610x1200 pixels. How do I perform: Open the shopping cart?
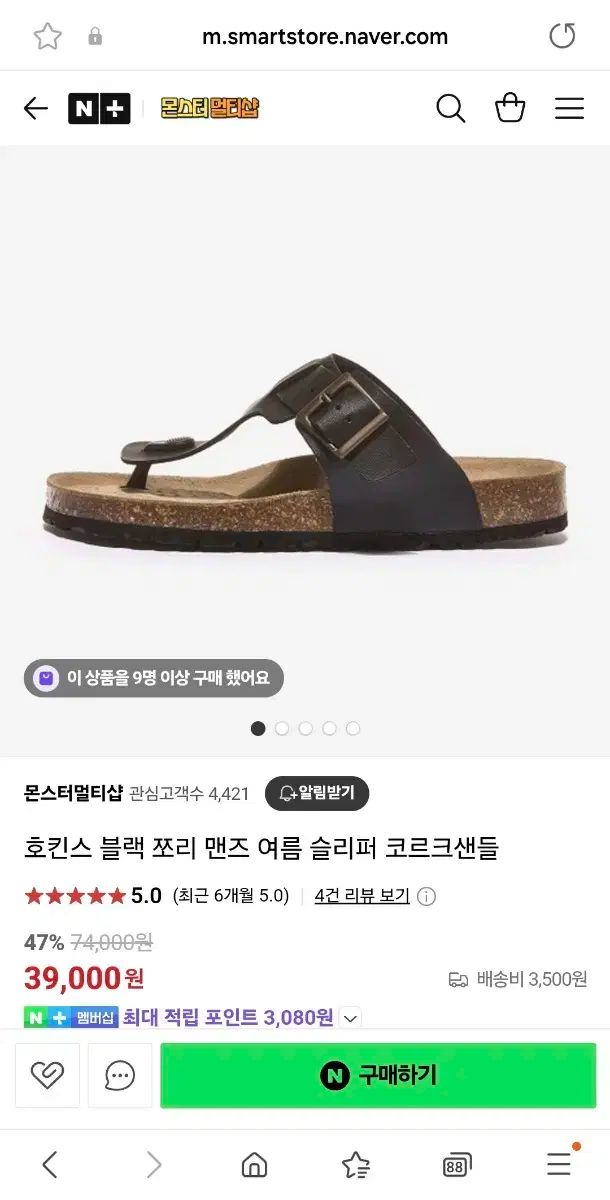point(510,108)
